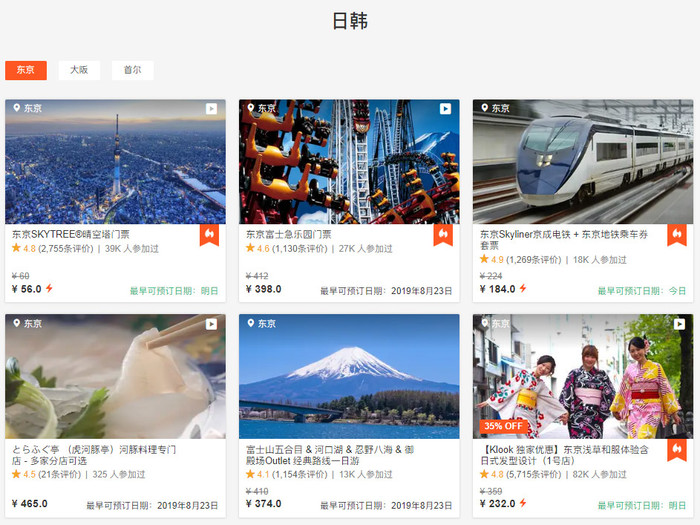Select the 首尔 city tab
Screen dimensions: 700x525
132,70
